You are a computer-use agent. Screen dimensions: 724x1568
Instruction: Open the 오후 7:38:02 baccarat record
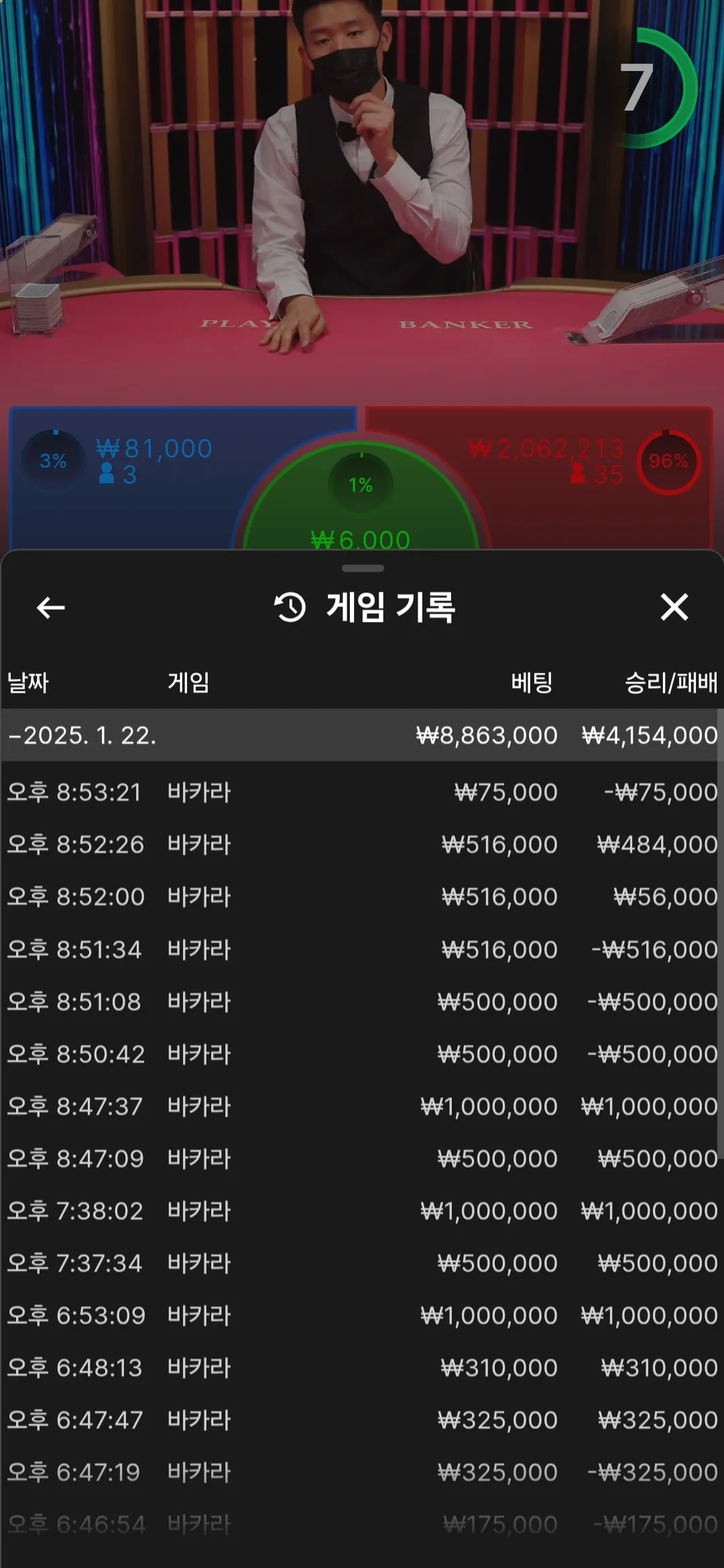[362, 1211]
